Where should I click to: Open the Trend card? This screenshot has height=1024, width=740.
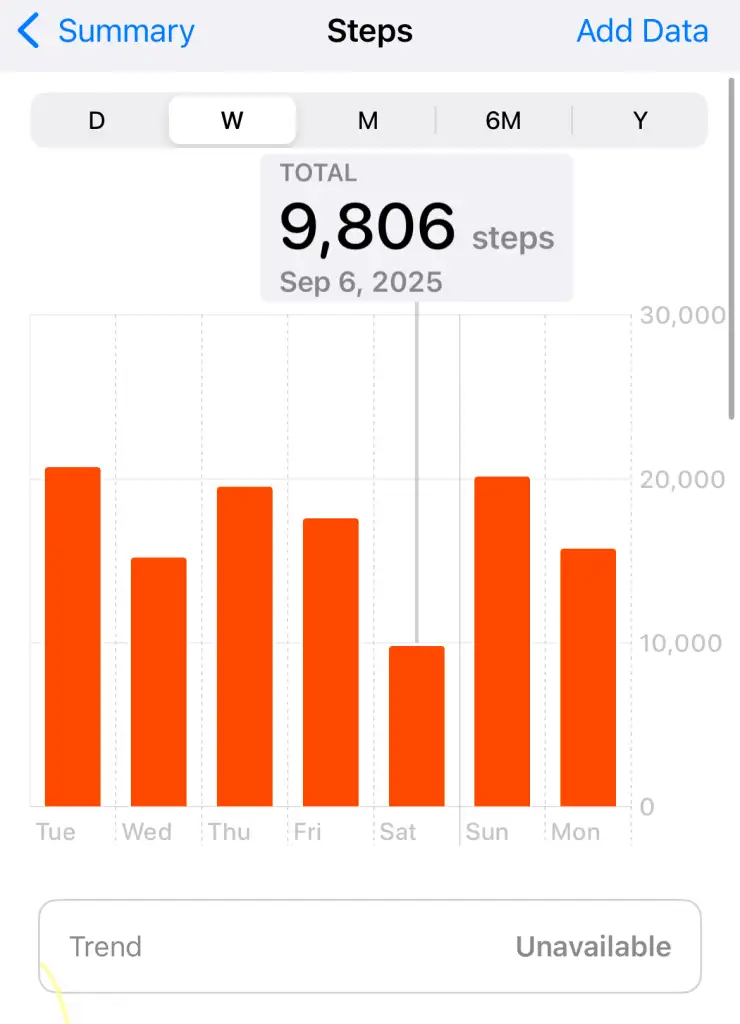click(370, 947)
